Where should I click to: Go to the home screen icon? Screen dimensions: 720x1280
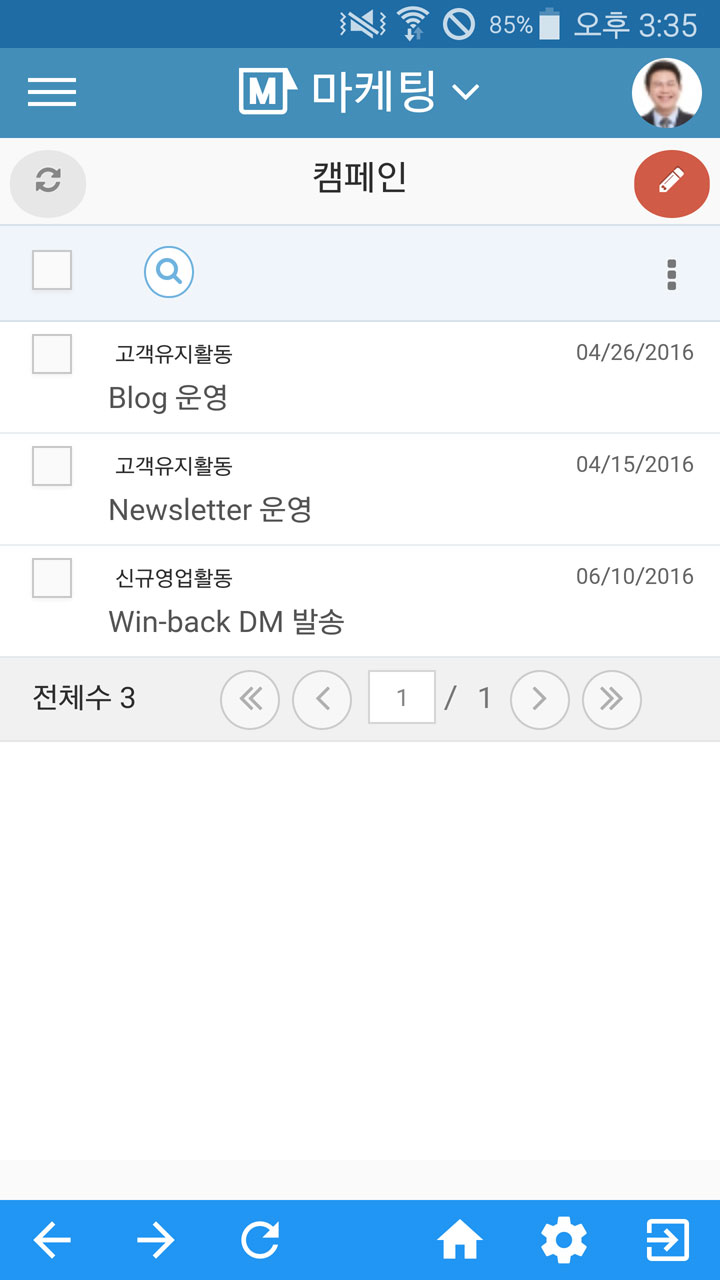[x=460, y=1241]
